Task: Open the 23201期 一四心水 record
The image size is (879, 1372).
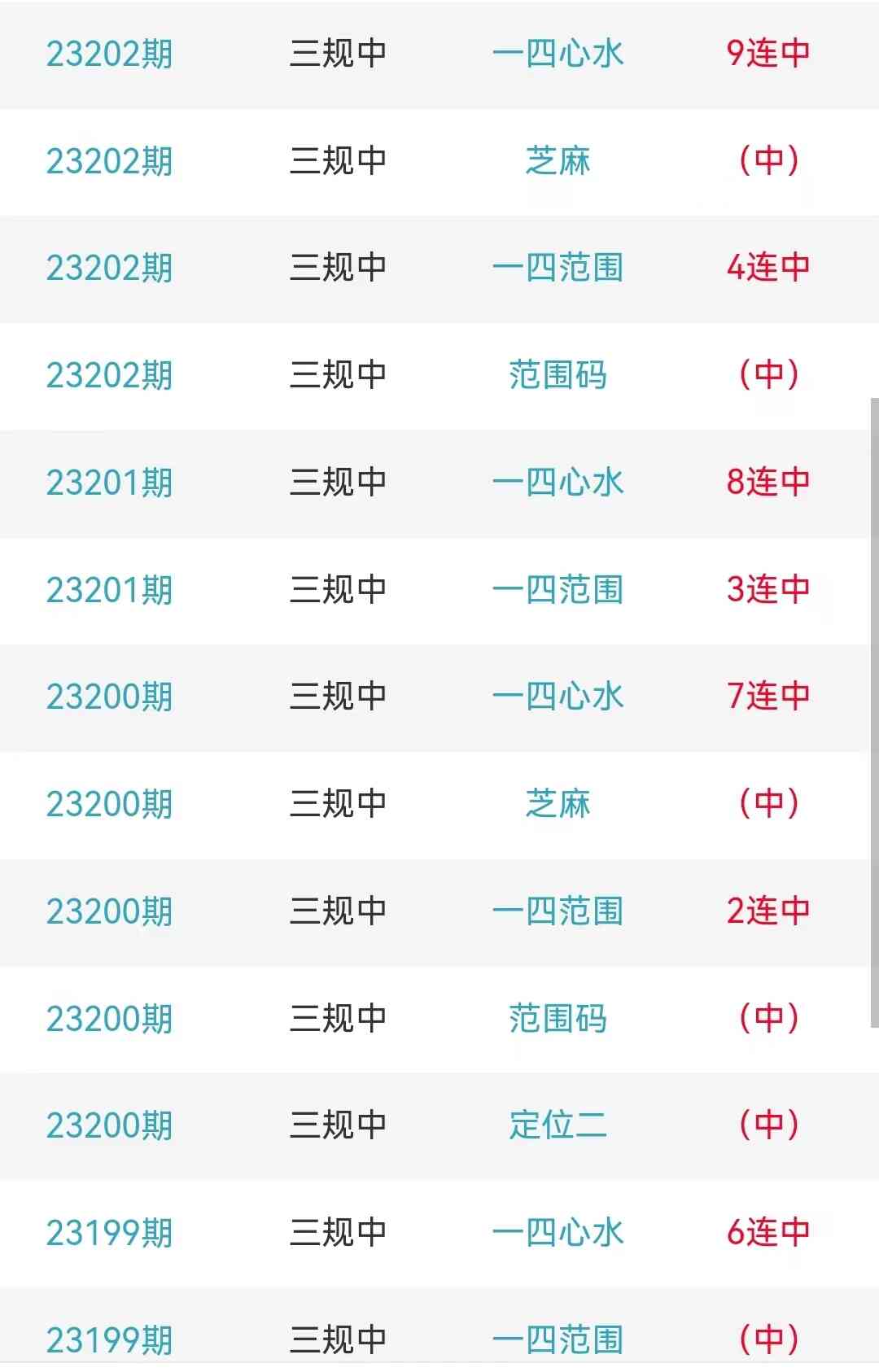Action: coord(558,483)
